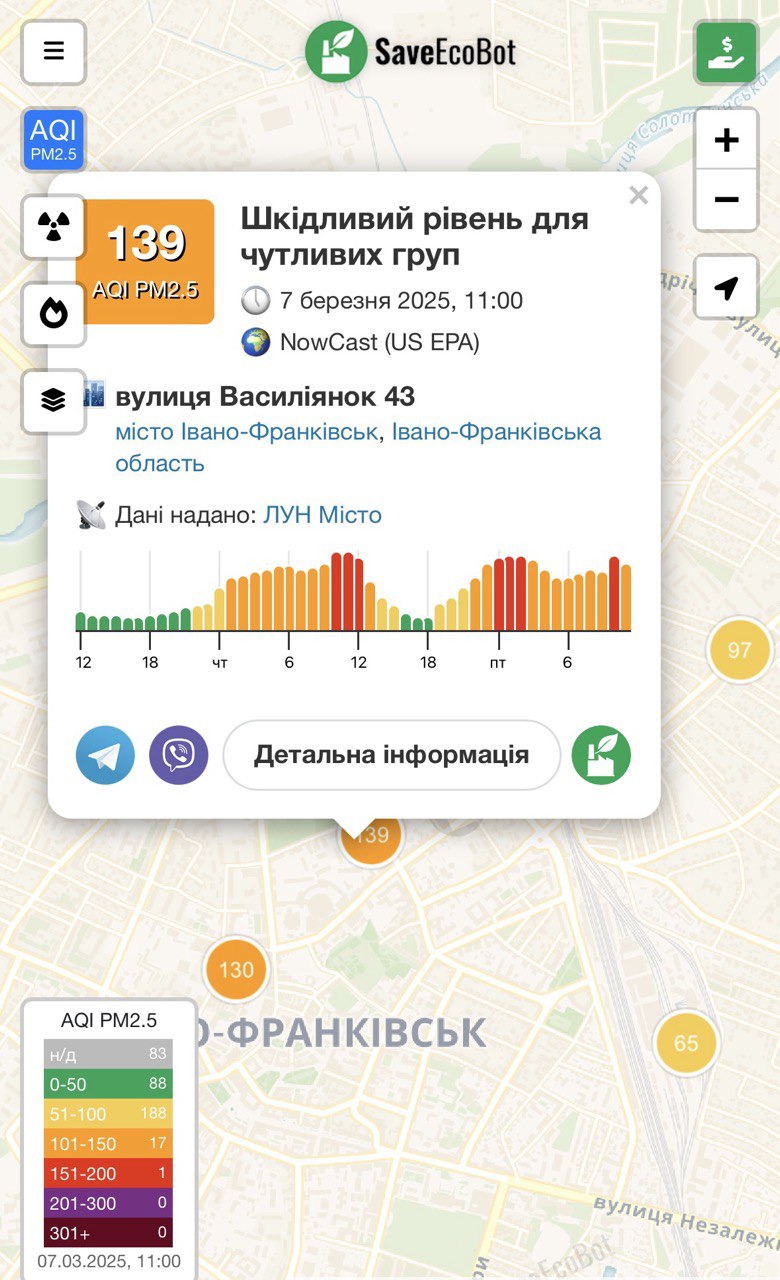Zoom out of the map
The width and height of the screenshot is (780, 1280).
(726, 200)
